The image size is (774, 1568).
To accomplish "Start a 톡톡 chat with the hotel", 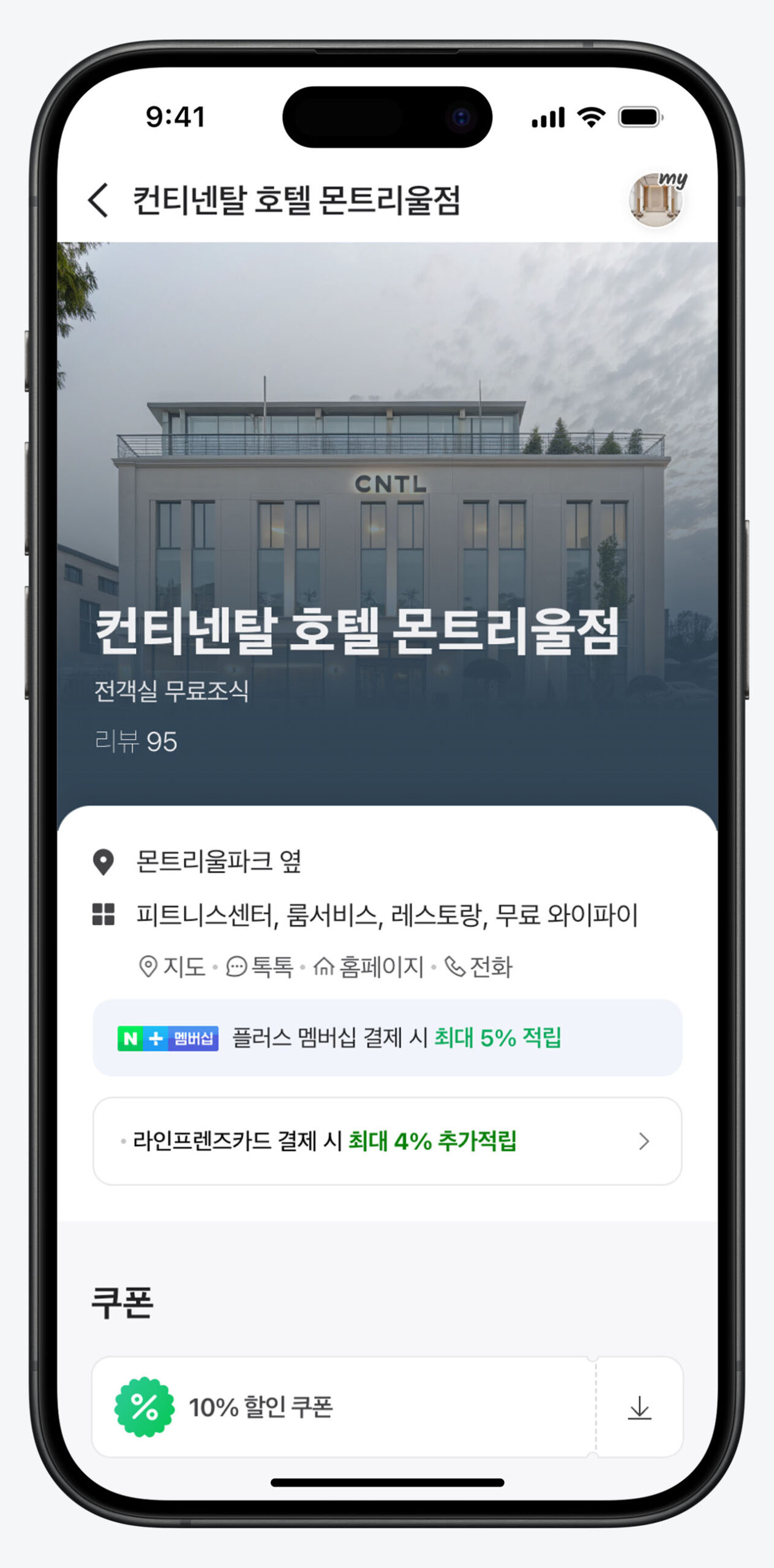I will click(260, 967).
